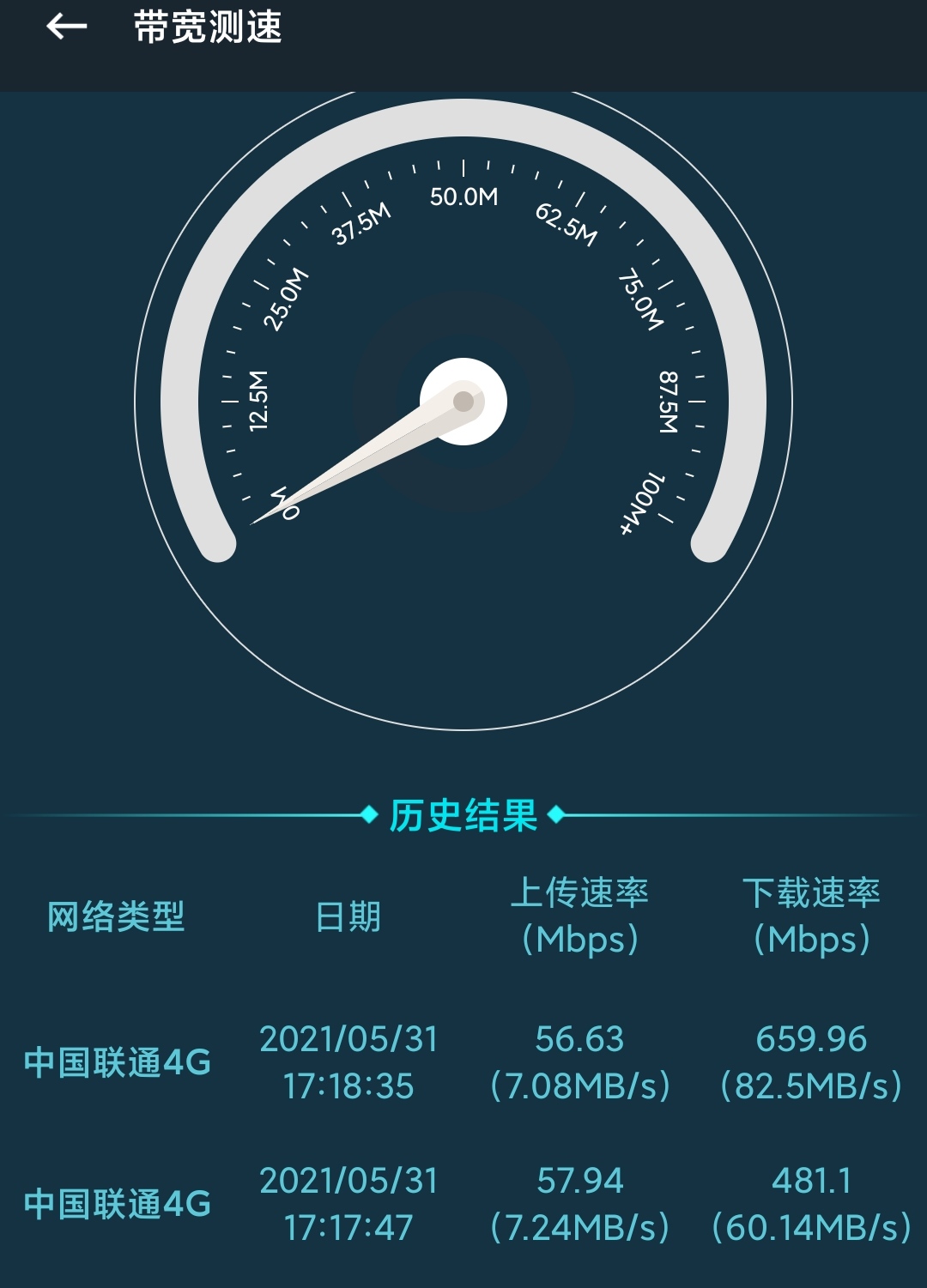The image size is (927, 1288).
Task: Go back from the 带宽测速 screen
Action: [66, 27]
